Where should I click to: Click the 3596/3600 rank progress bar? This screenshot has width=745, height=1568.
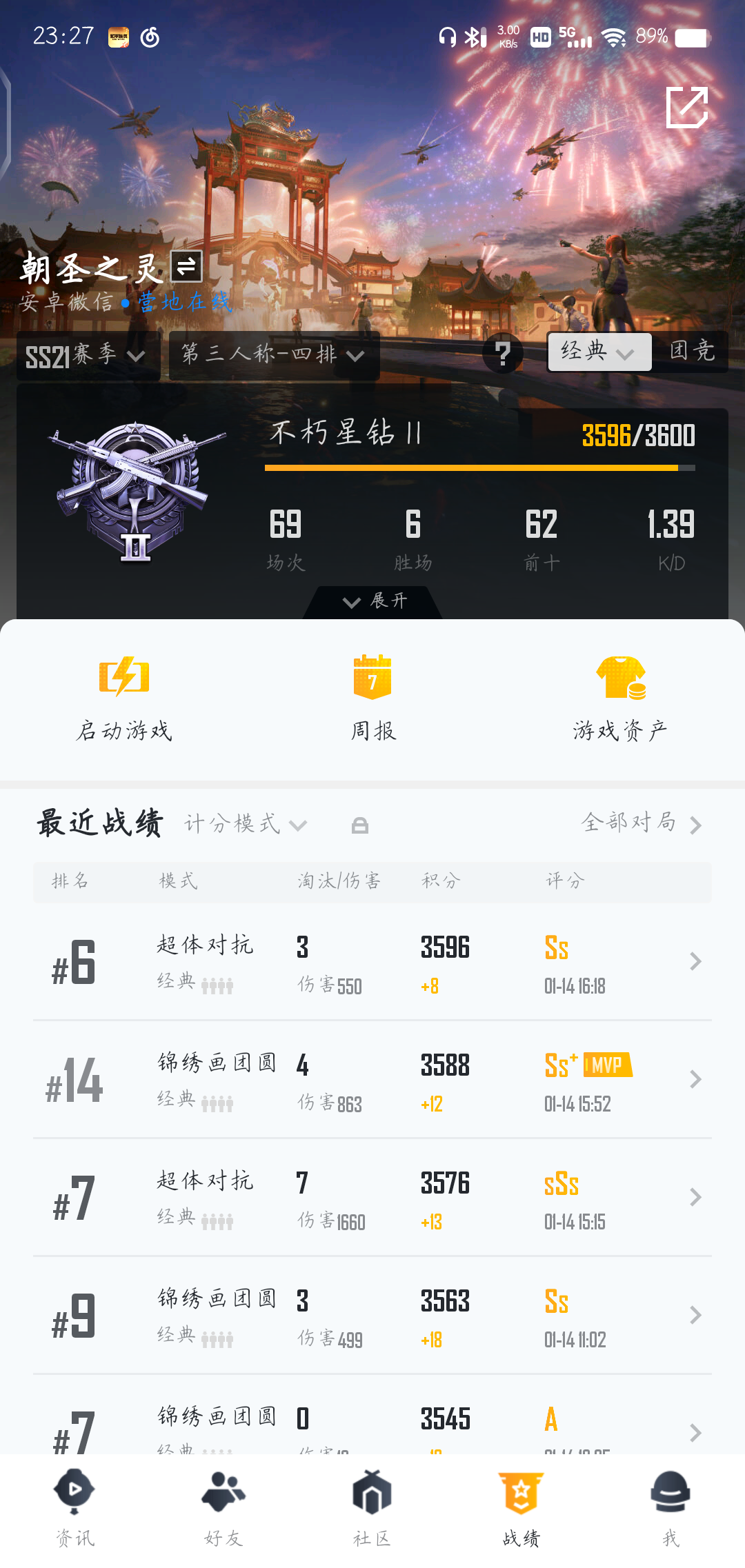[476, 468]
